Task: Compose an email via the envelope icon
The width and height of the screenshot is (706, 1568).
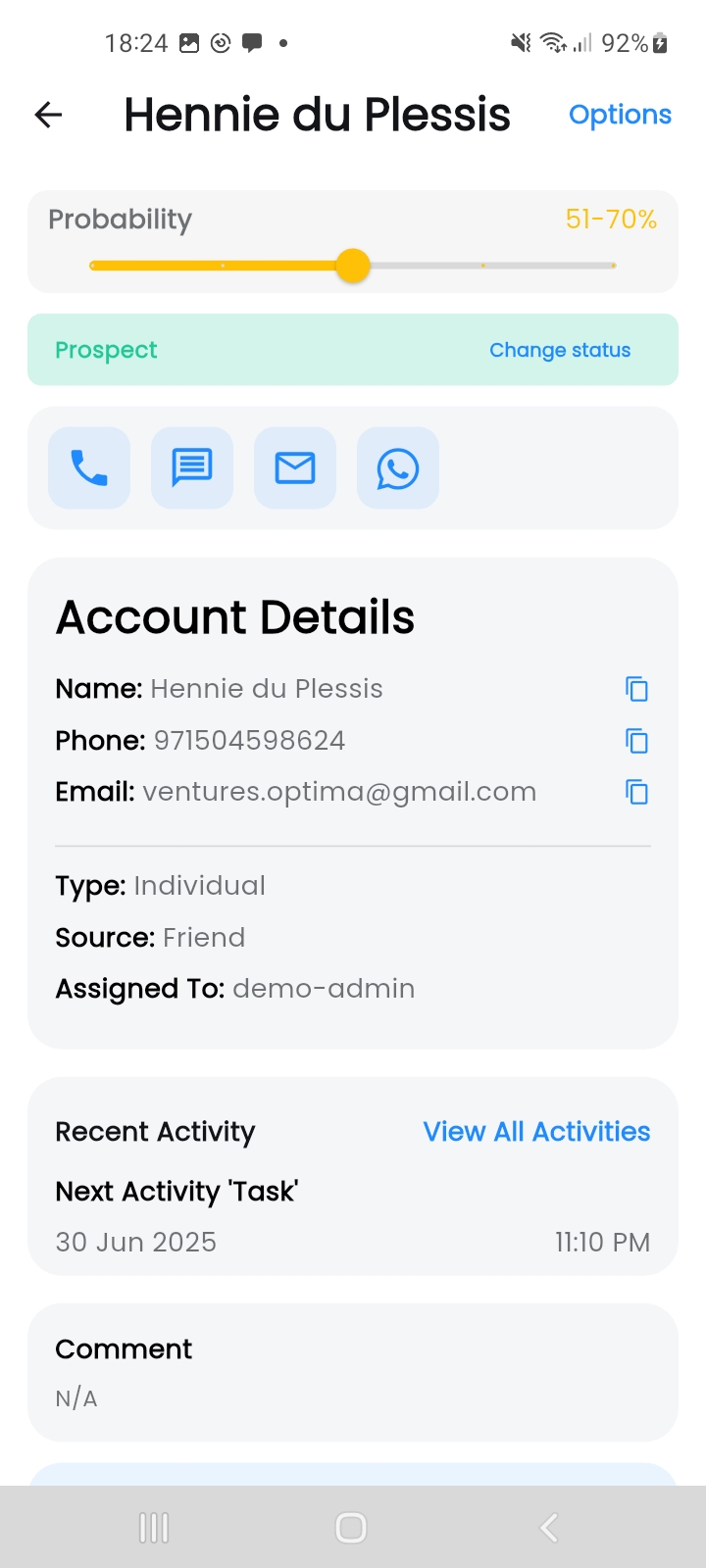Action: [295, 468]
